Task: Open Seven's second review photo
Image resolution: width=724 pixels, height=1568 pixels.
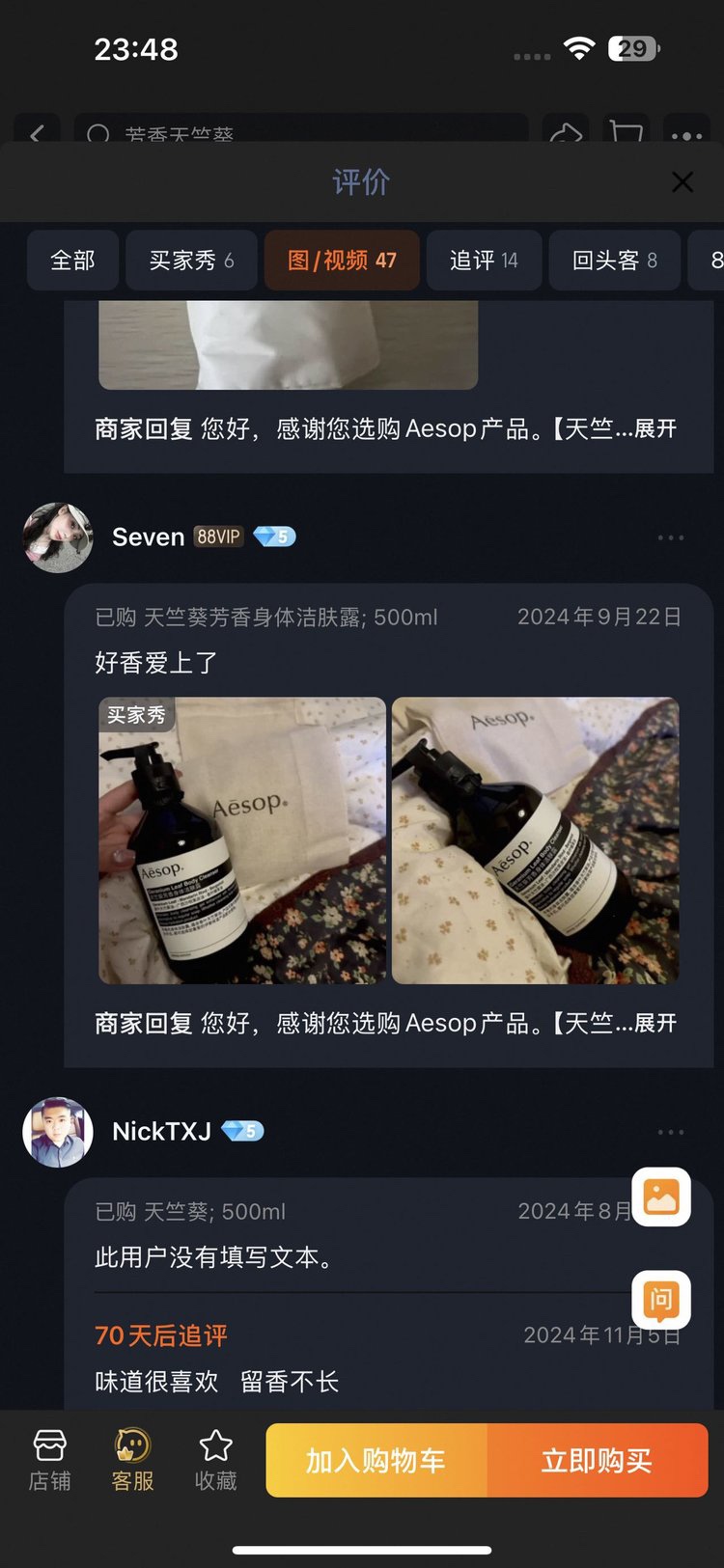Action: [x=535, y=840]
